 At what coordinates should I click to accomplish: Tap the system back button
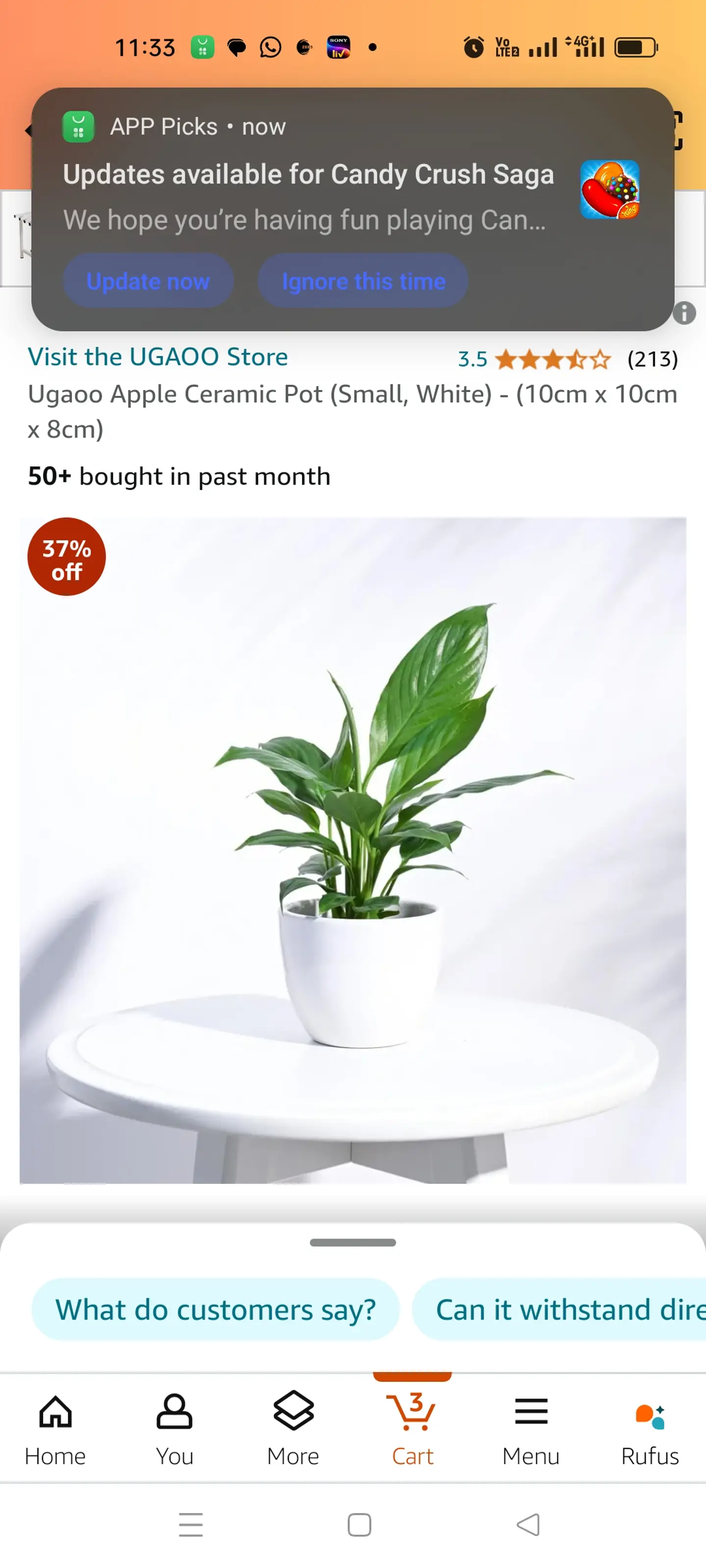[528, 1524]
